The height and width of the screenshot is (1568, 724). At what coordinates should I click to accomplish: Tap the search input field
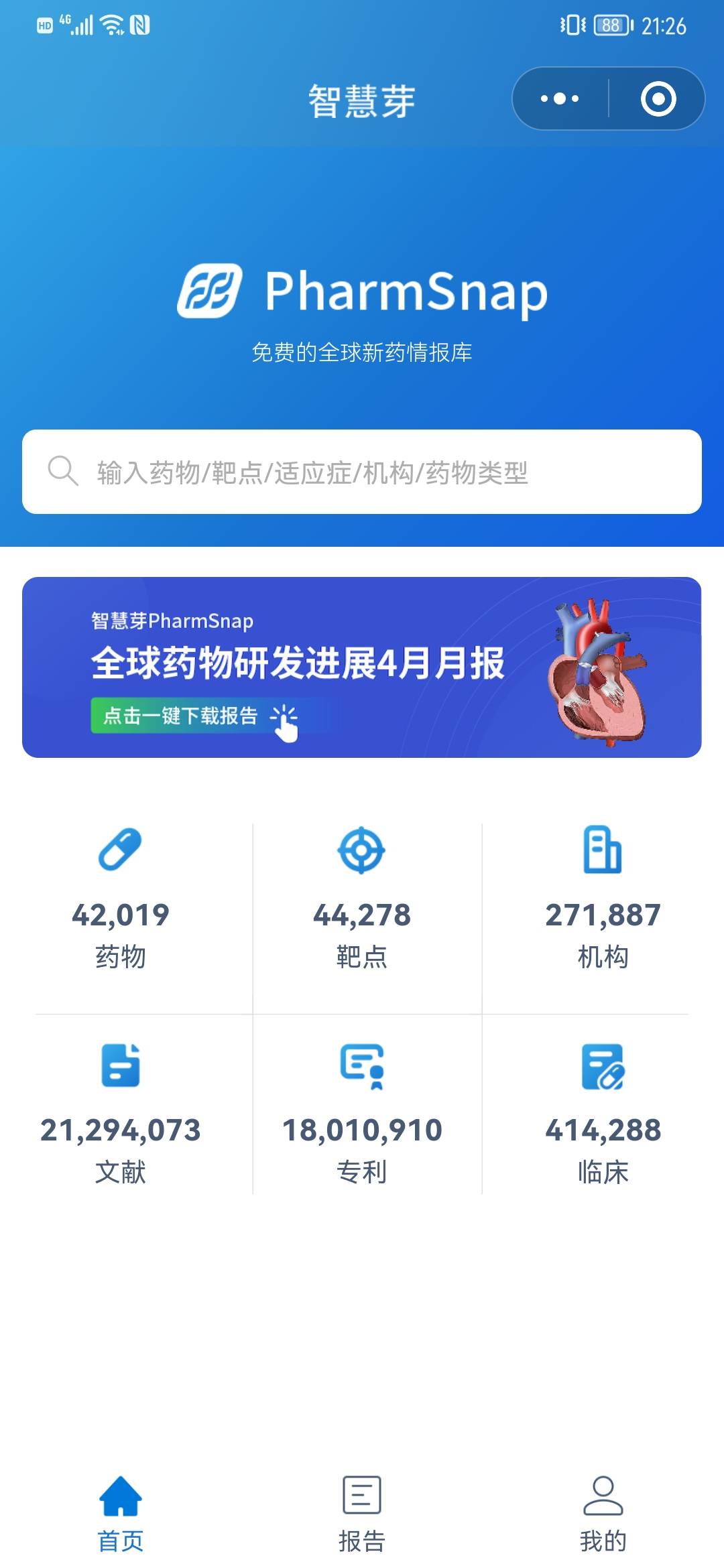click(362, 471)
